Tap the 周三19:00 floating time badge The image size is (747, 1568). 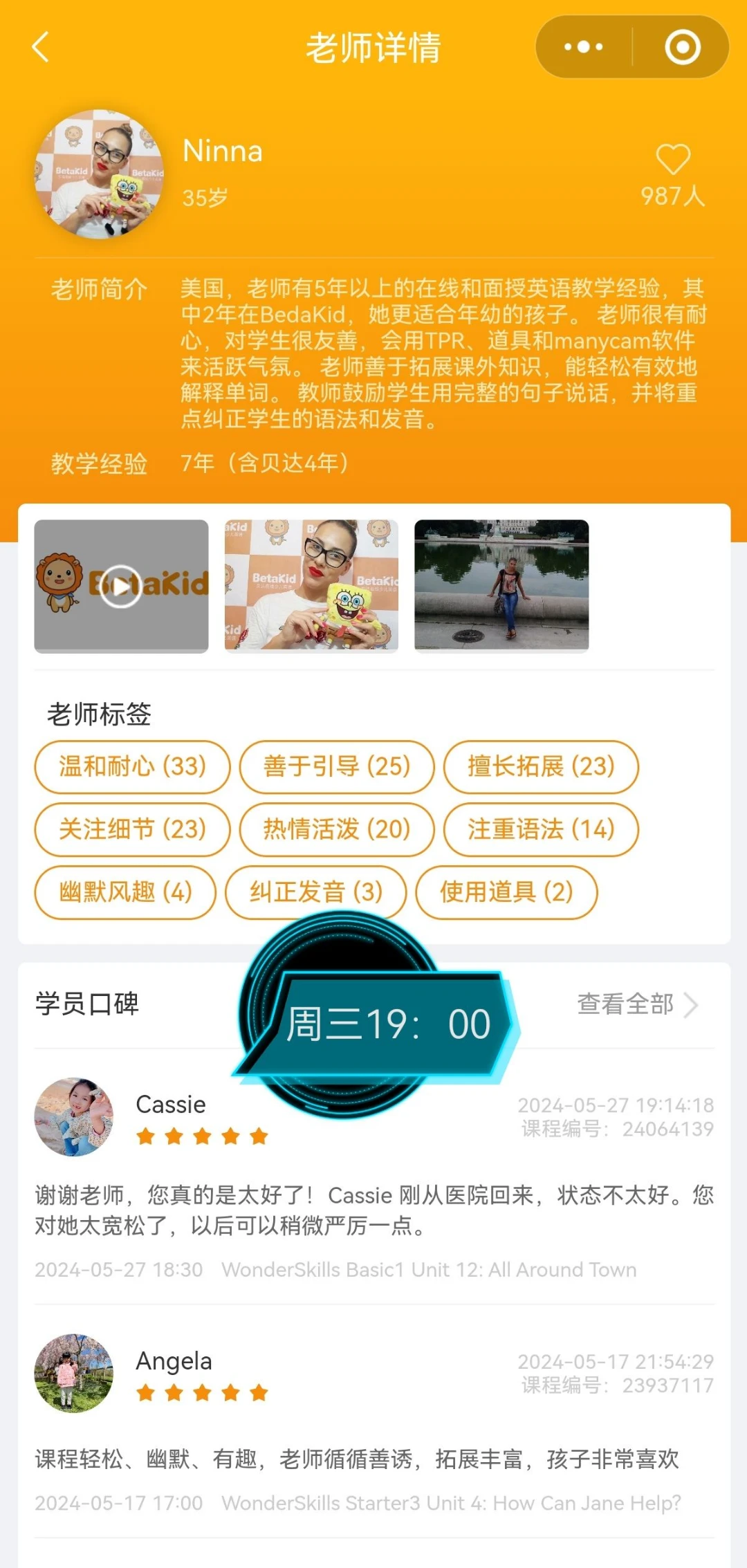click(x=387, y=1024)
